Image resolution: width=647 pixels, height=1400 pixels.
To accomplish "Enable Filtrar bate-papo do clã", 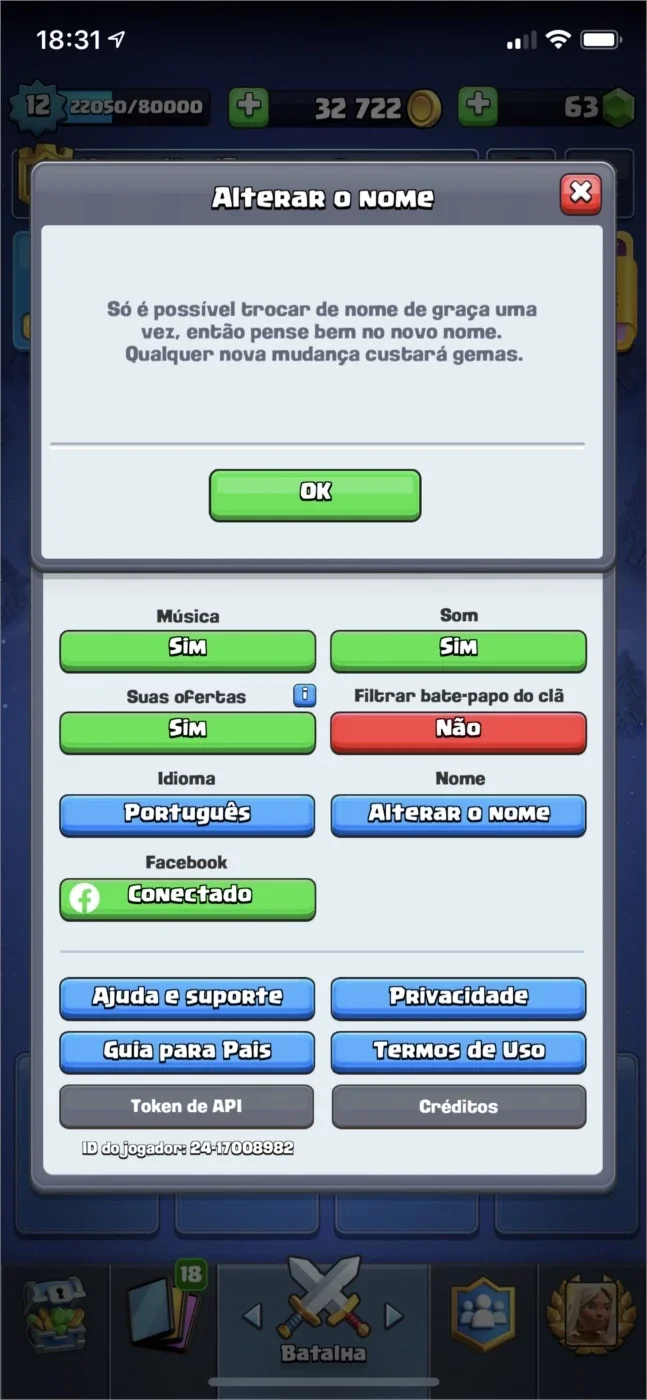I will 458,732.
